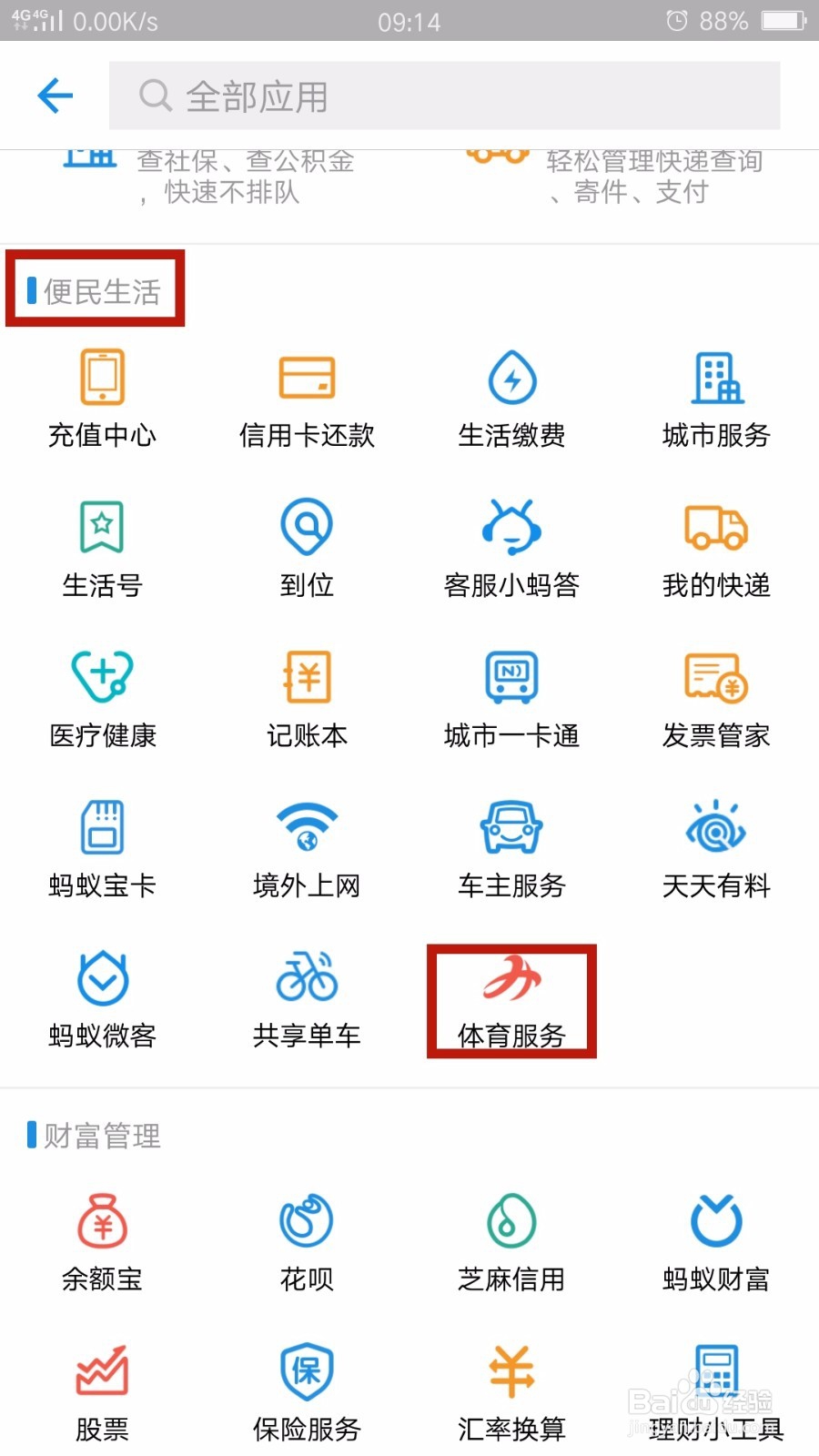Launch the 共享单车 bike sharing service
Image resolution: width=819 pixels, height=1456 pixels.
click(306, 996)
